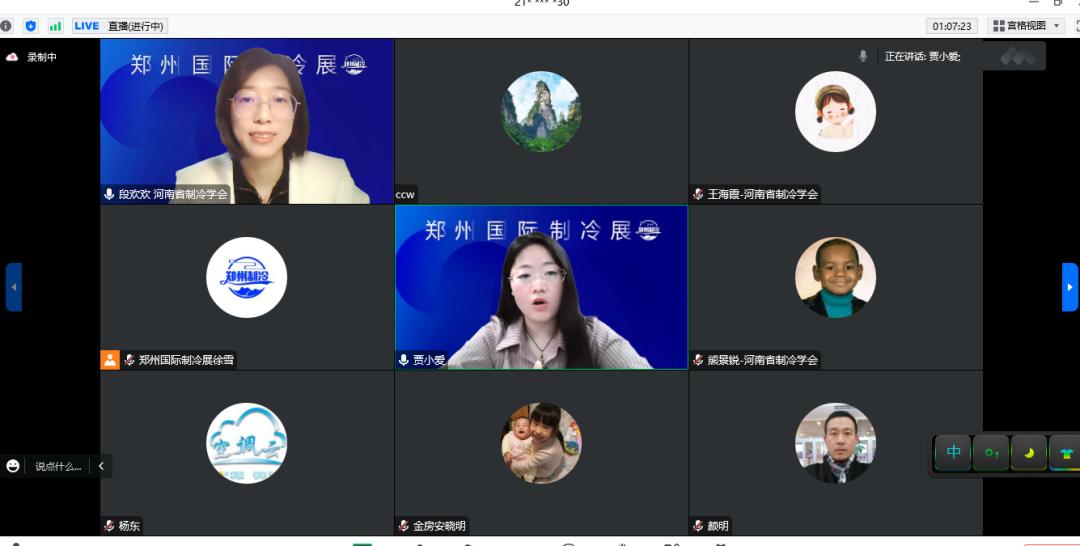Screen dimensions: 1080x546
Task: Open the security shield icon
Action: (31, 26)
